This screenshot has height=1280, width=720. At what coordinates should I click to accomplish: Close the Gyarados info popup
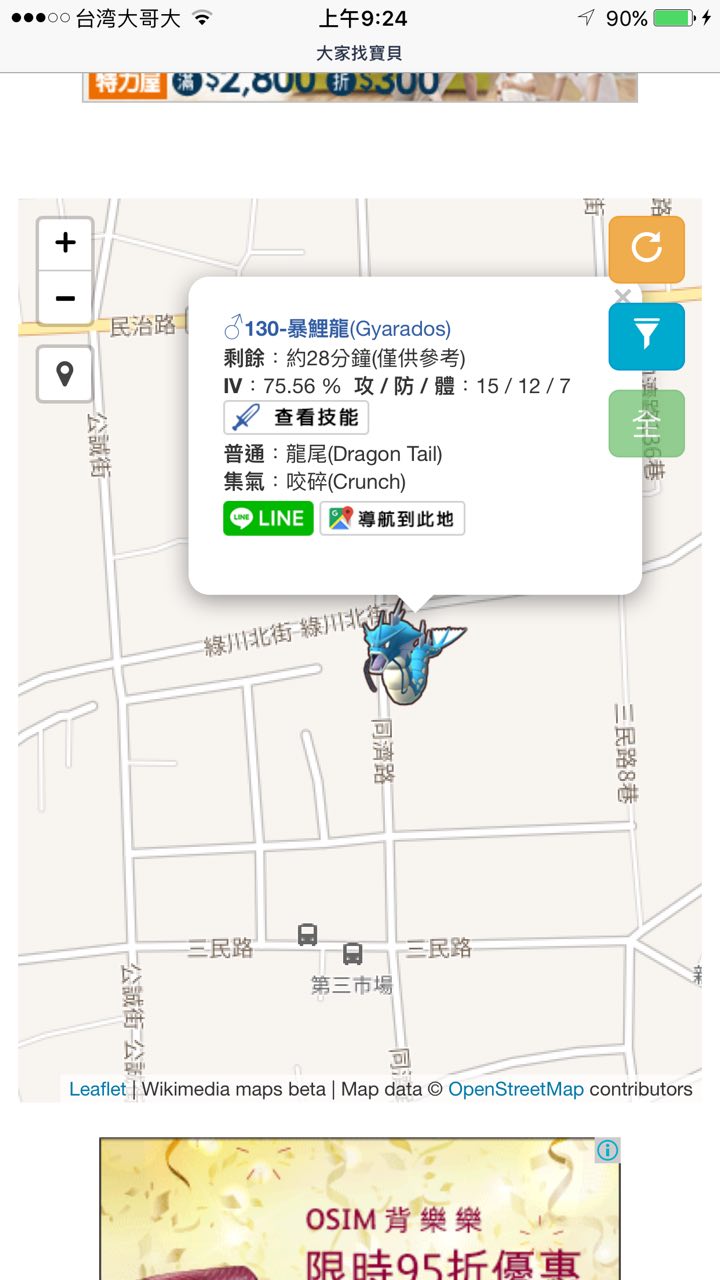(622, 296)
